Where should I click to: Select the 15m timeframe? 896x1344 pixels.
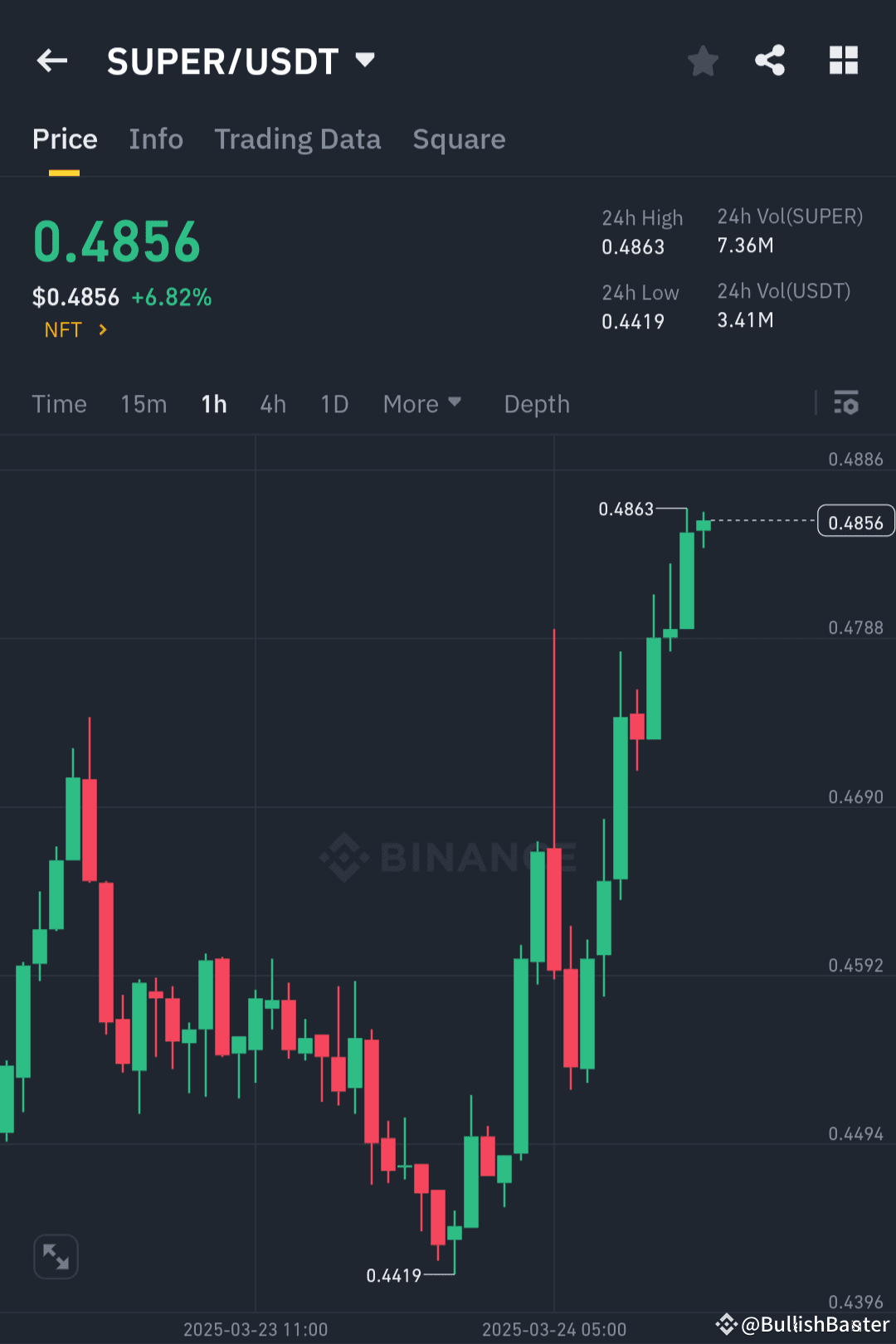pyautogui.click(x=143, y=404)
